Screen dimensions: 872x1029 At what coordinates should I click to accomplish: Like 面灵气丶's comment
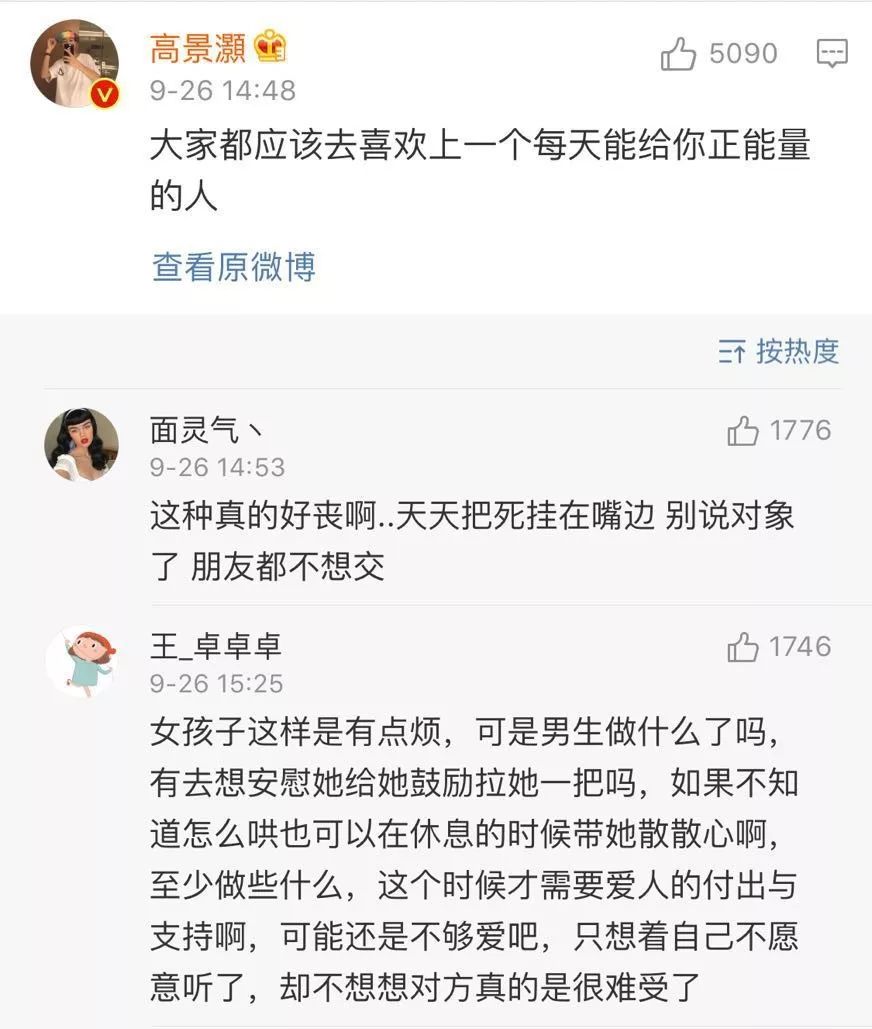coord(743,431)
